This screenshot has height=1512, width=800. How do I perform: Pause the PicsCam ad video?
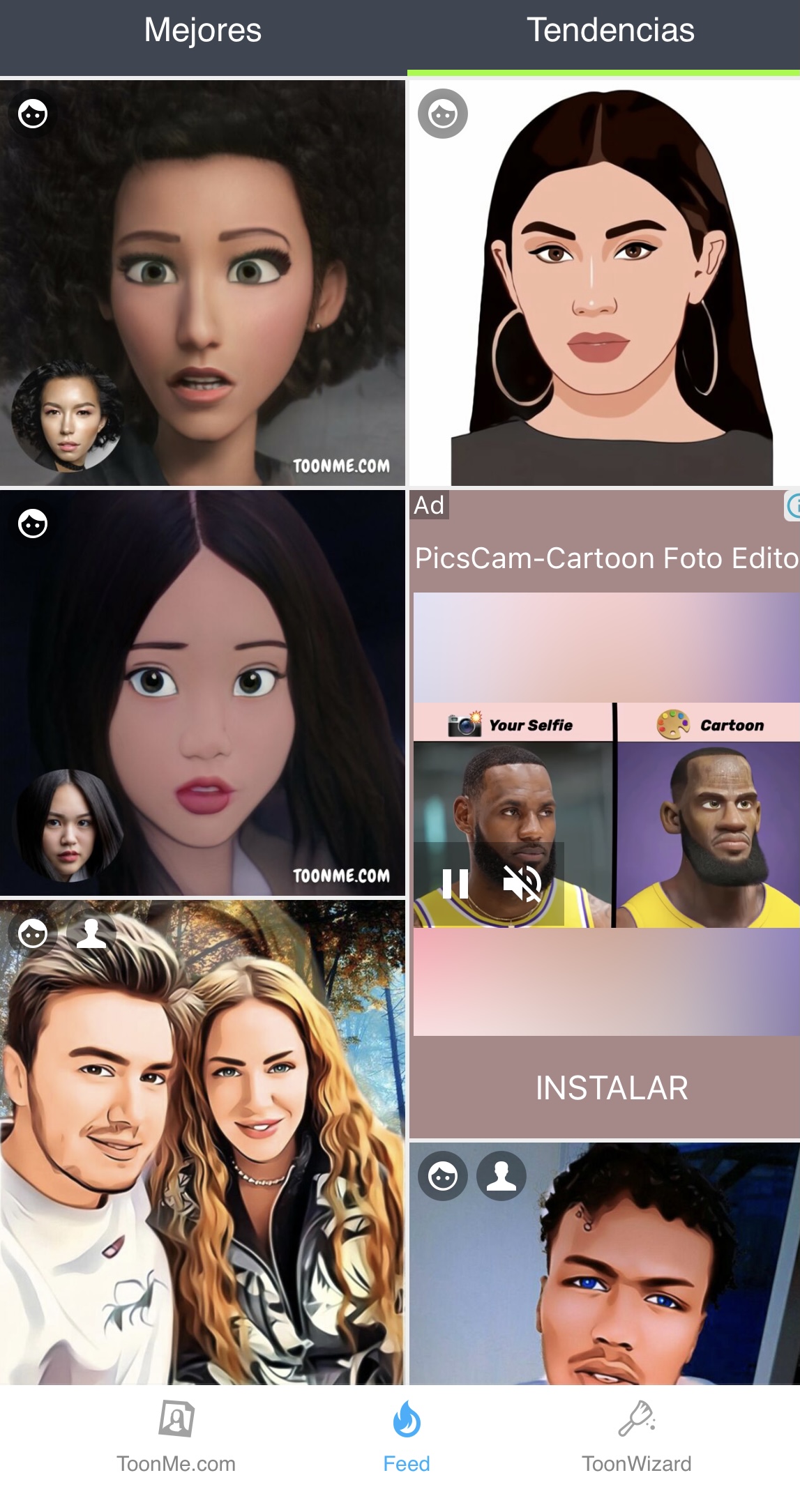pyautogui.click(x=455, y=884)
